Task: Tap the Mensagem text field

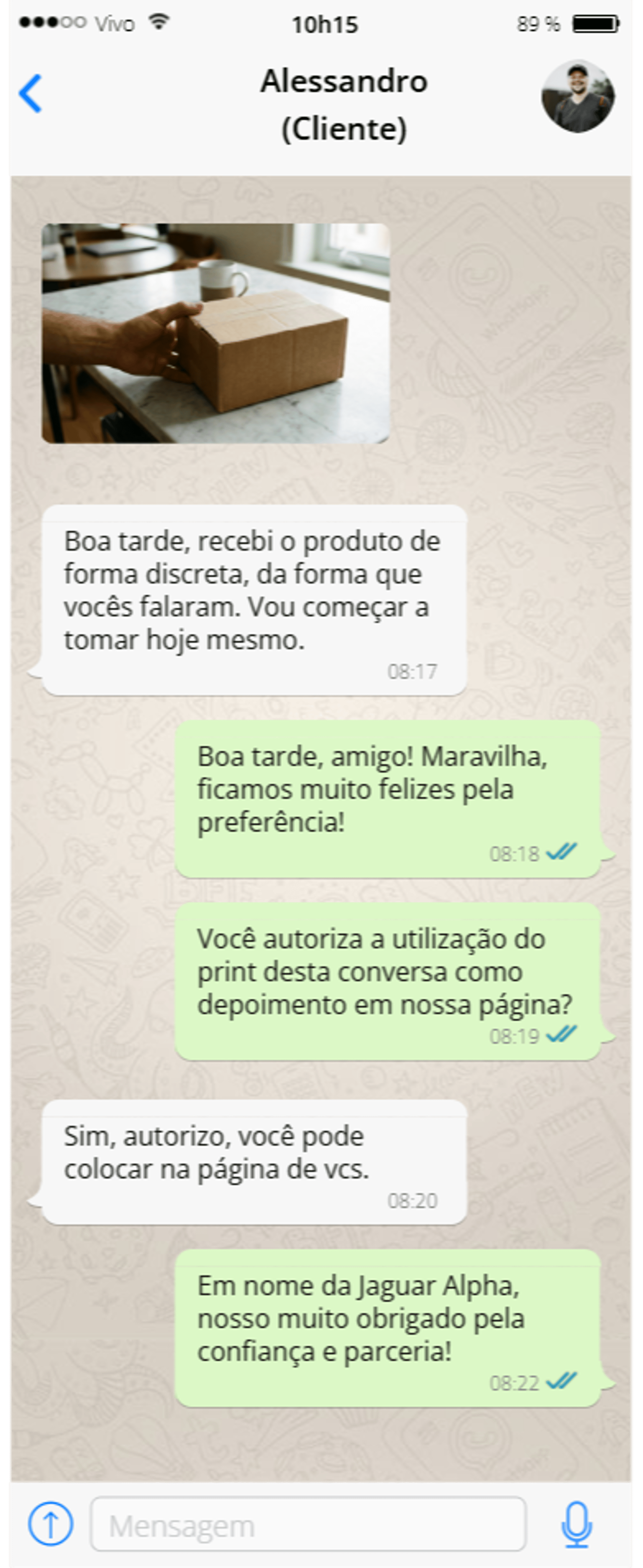Action: pos(308,1523)
